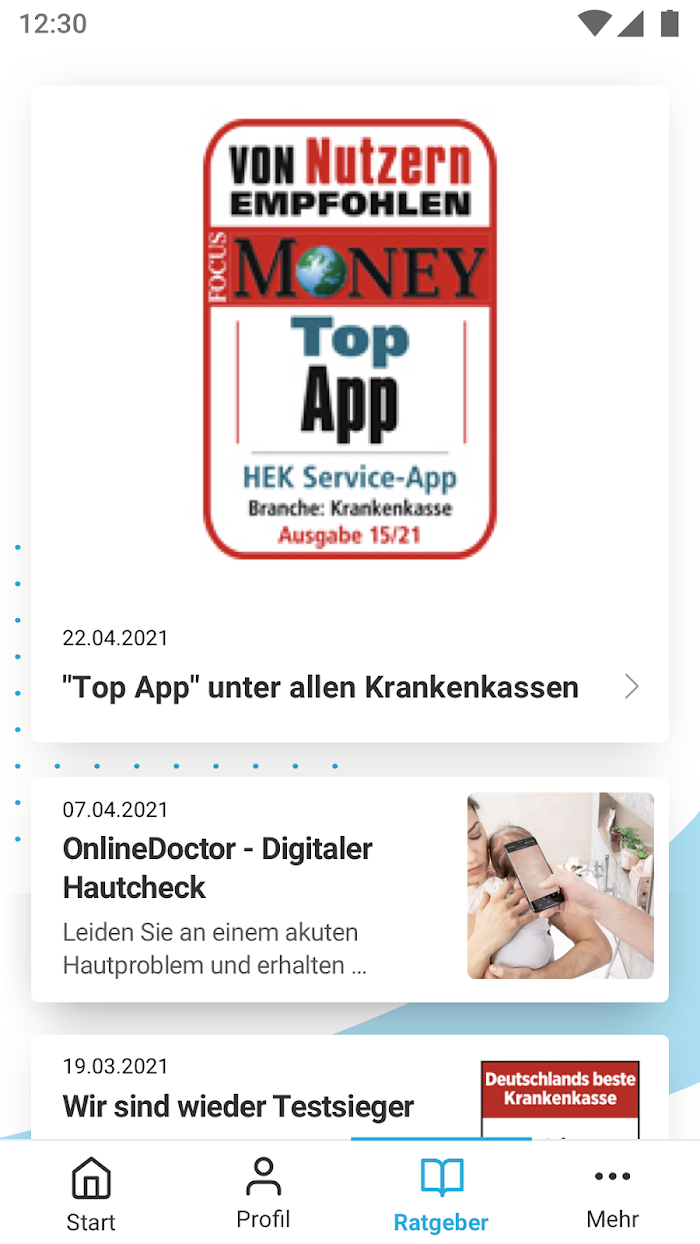Open the OnlineDoctor - Digitaler Hautcheck article
Screen dimensions: 700x1244
pos(350,889)
